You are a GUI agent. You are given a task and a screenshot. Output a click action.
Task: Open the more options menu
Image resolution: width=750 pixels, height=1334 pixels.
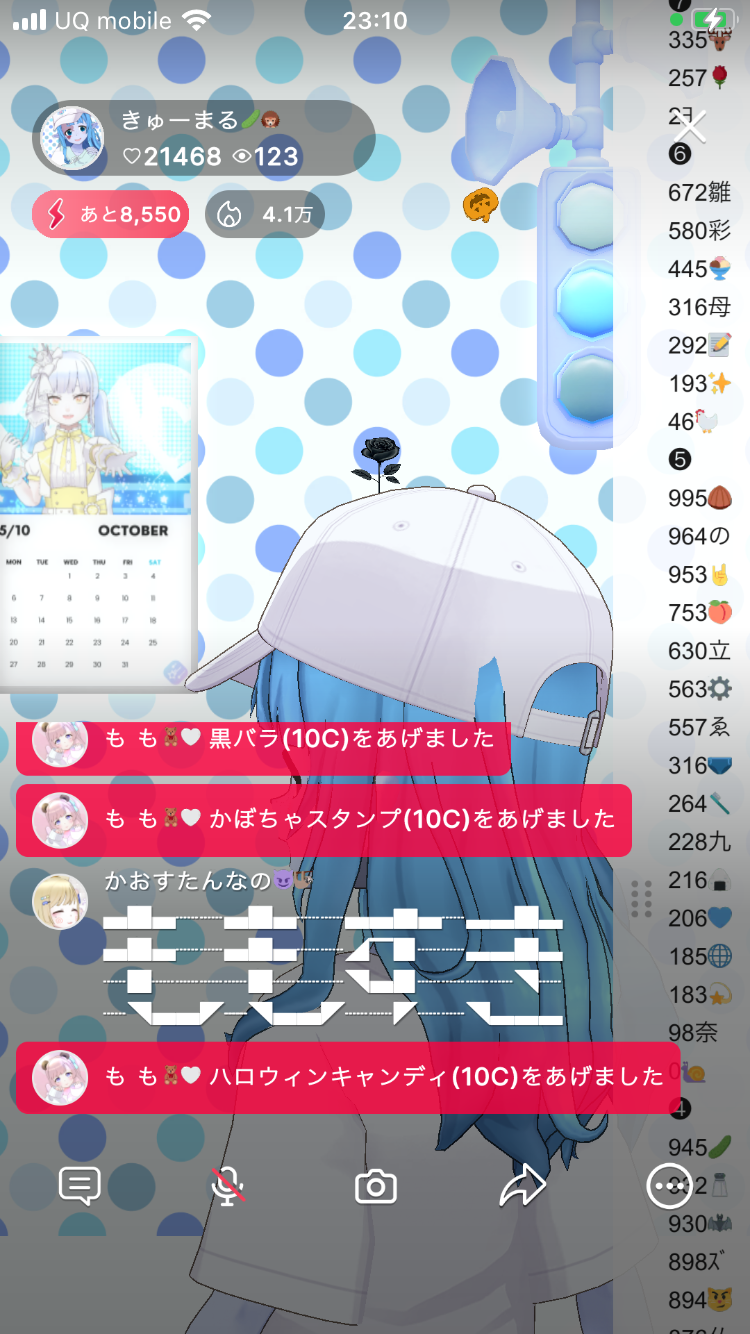pyautogui.click(x=669, y=1187)
